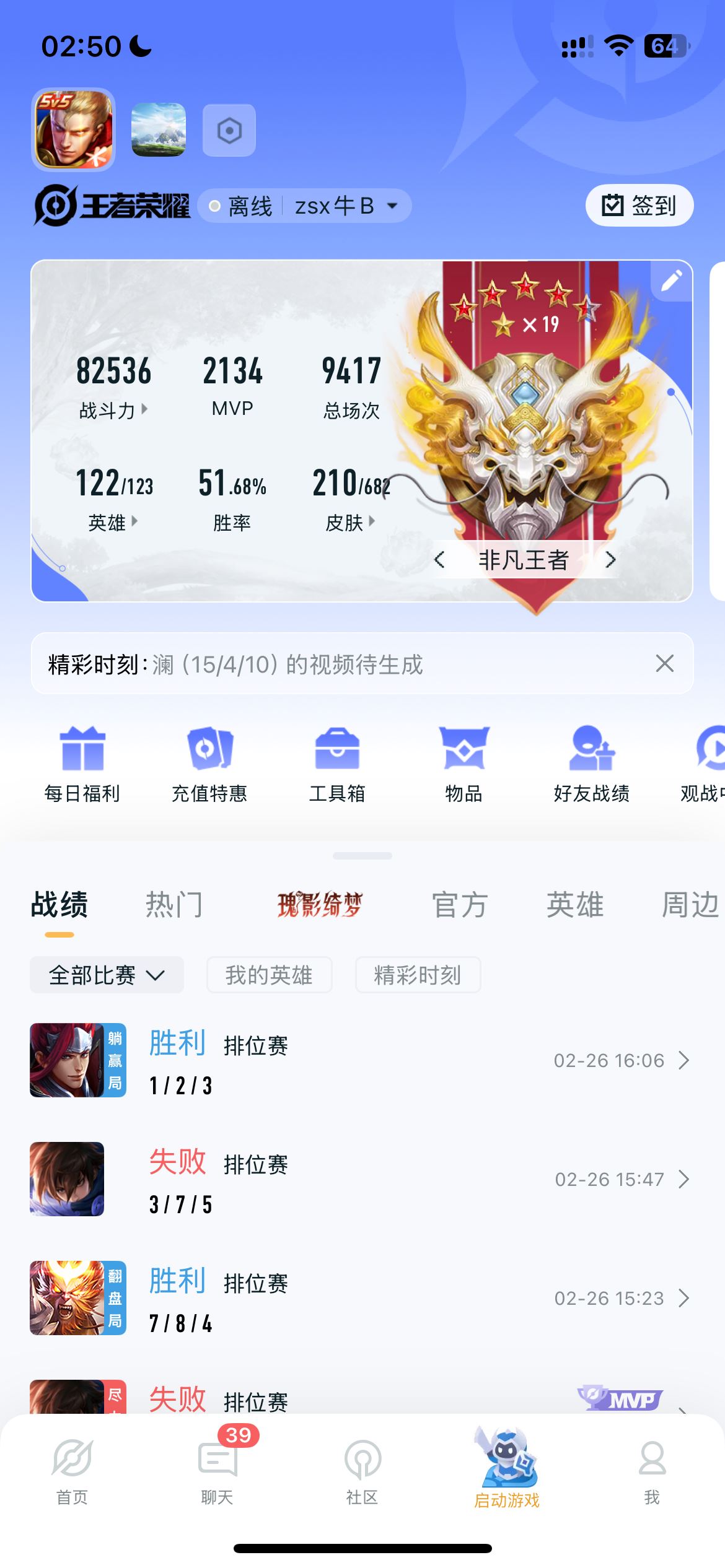Screen dimensions: 725x1568
Task: Open 充值特惠 recharge offers
Action: pos(209,764)
